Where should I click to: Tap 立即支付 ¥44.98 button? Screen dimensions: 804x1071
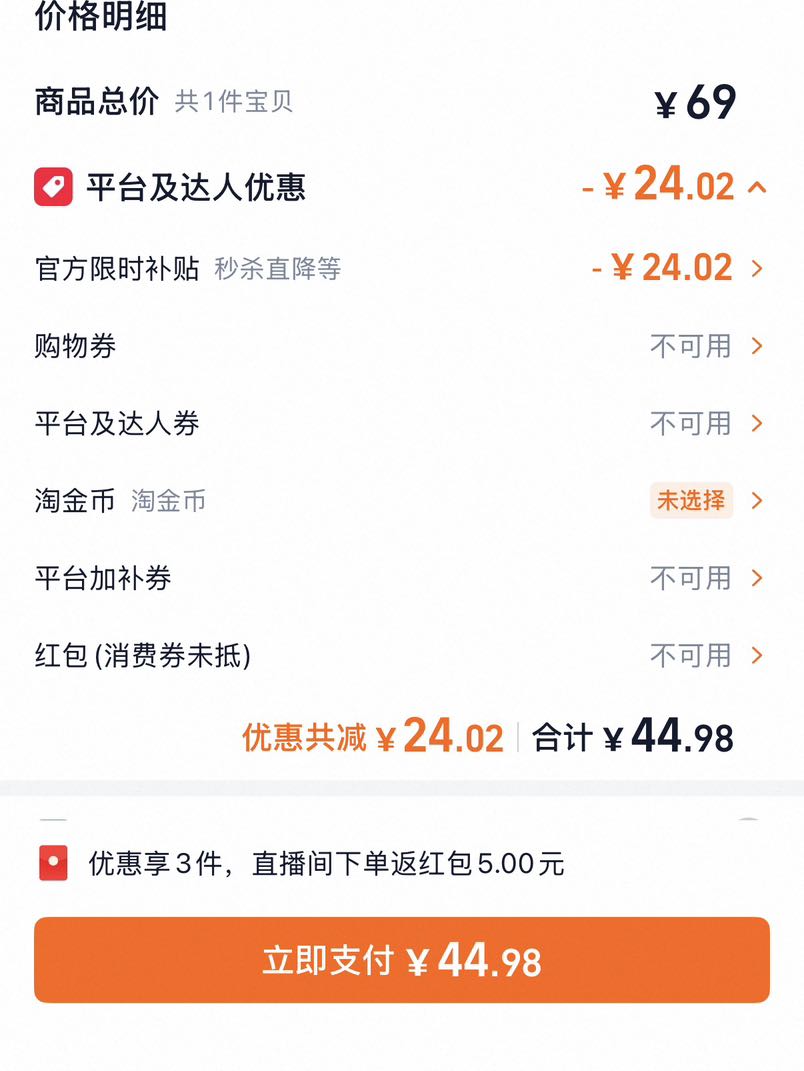point(402,960)
